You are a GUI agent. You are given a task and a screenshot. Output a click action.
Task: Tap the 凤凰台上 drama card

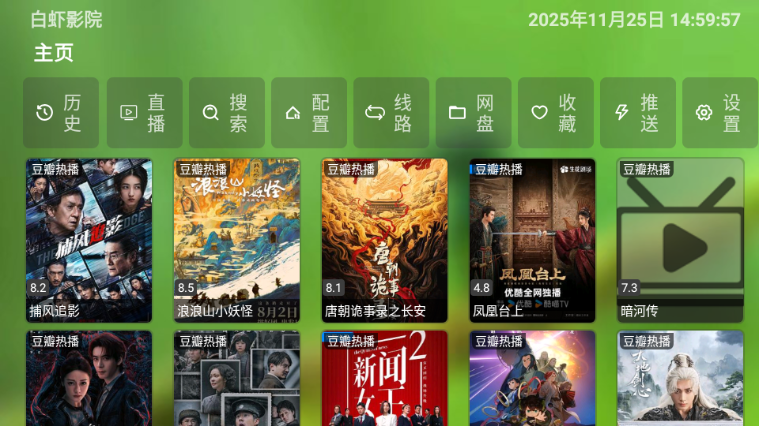532,240
